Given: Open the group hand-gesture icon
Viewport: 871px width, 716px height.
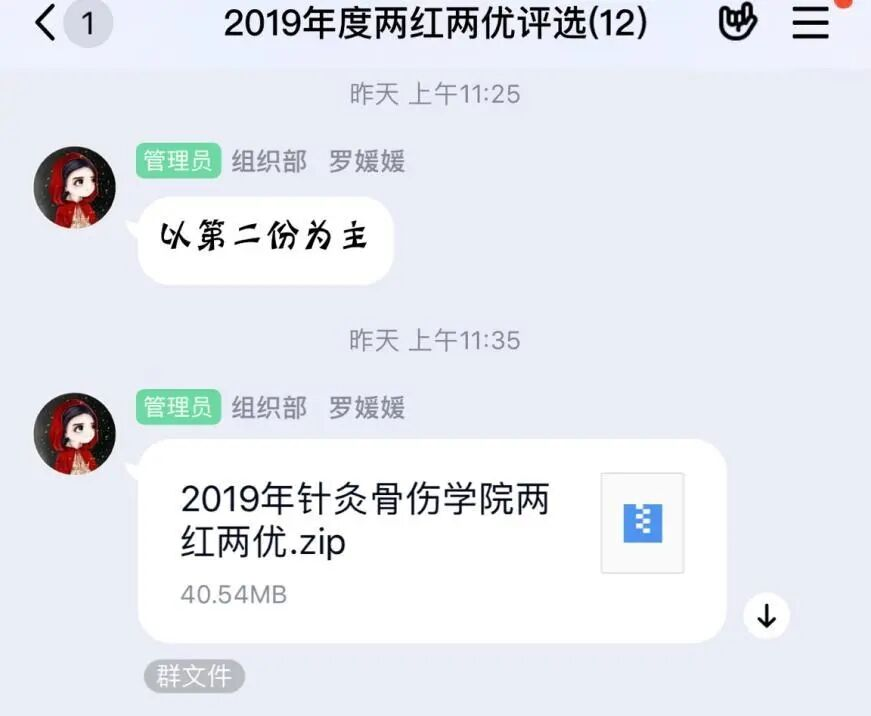Looking at the screenshot, I should [738, 22].
